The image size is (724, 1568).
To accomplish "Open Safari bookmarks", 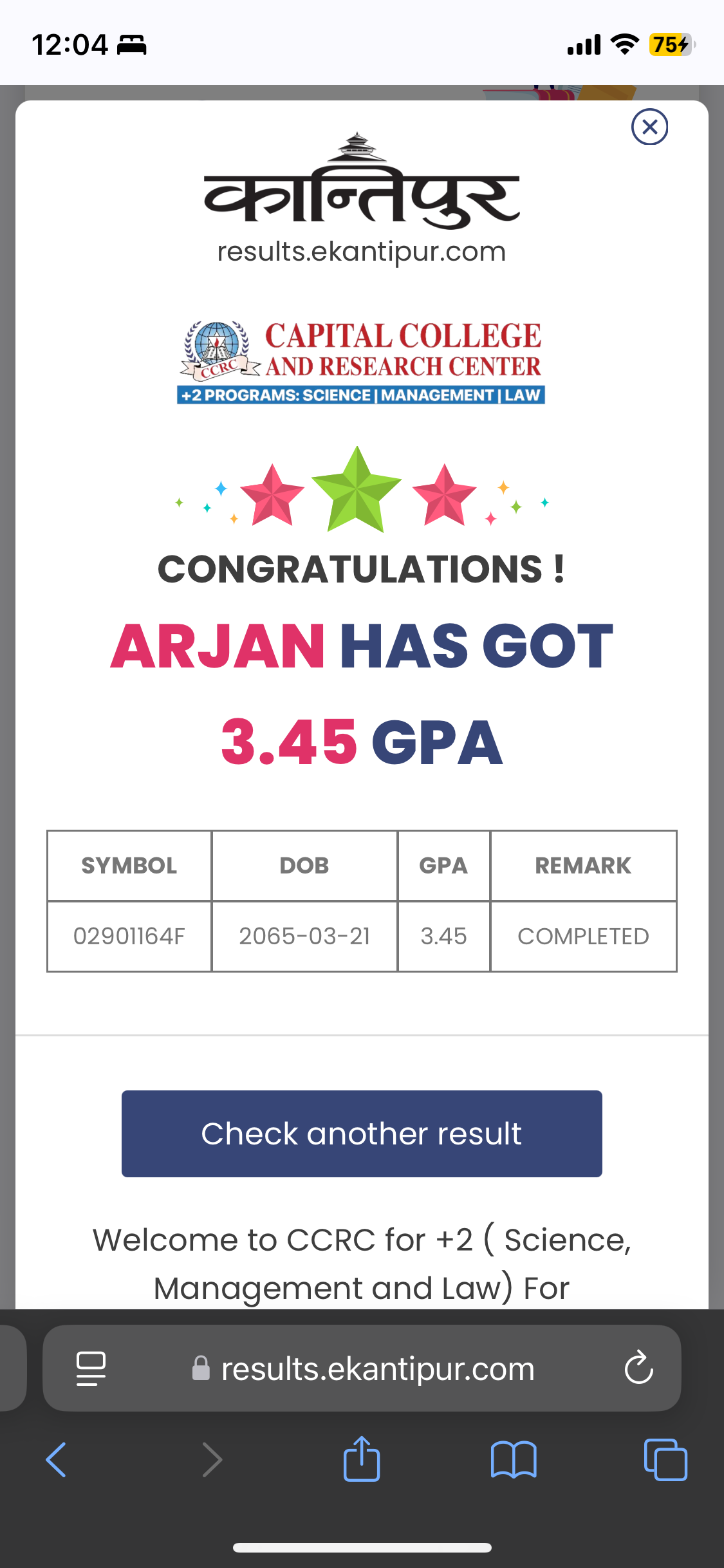I will tap(513, 1460).
